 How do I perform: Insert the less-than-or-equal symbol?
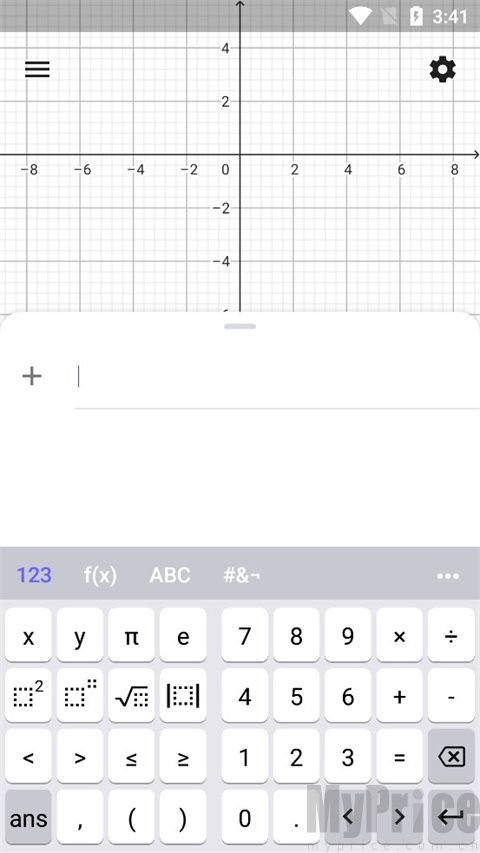[131, 756]
